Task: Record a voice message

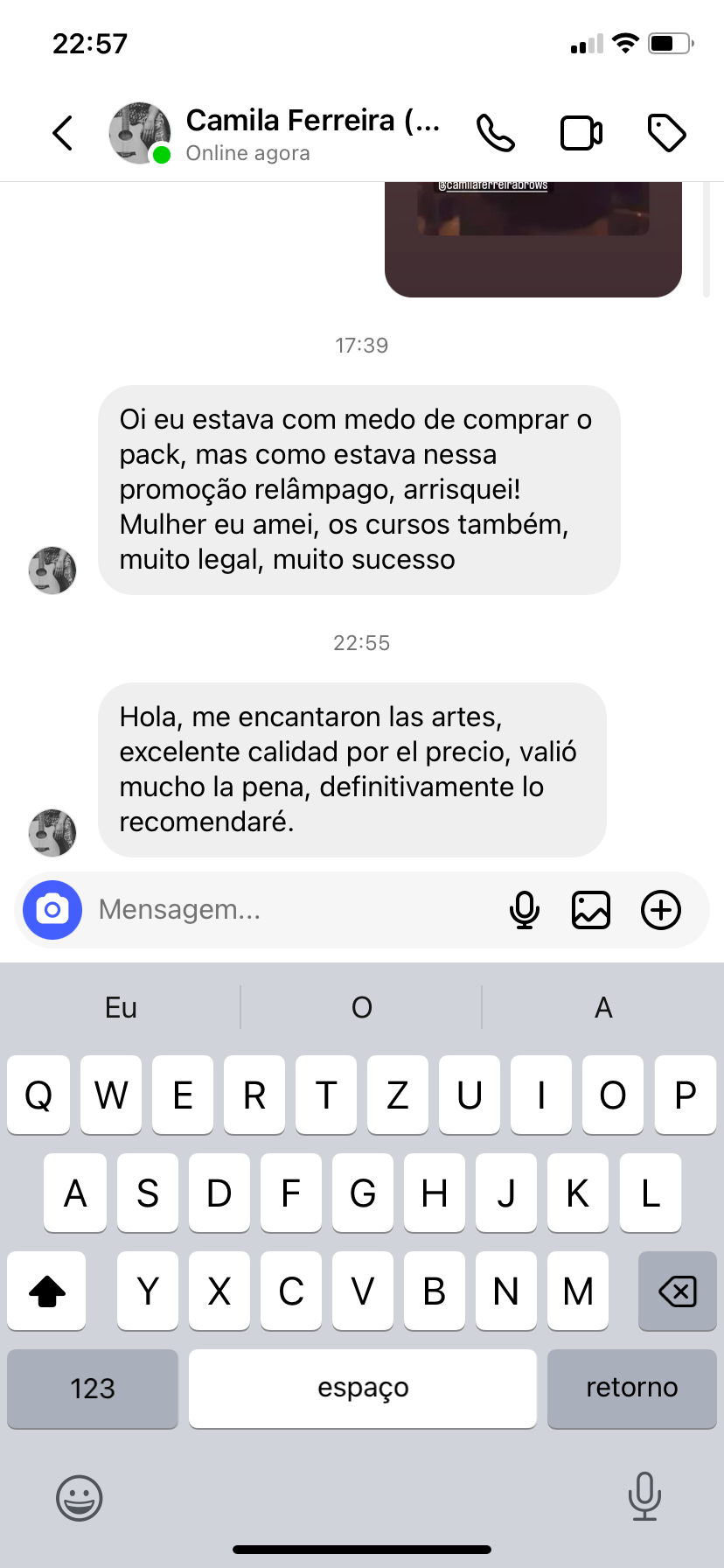Action: point(525,910)
